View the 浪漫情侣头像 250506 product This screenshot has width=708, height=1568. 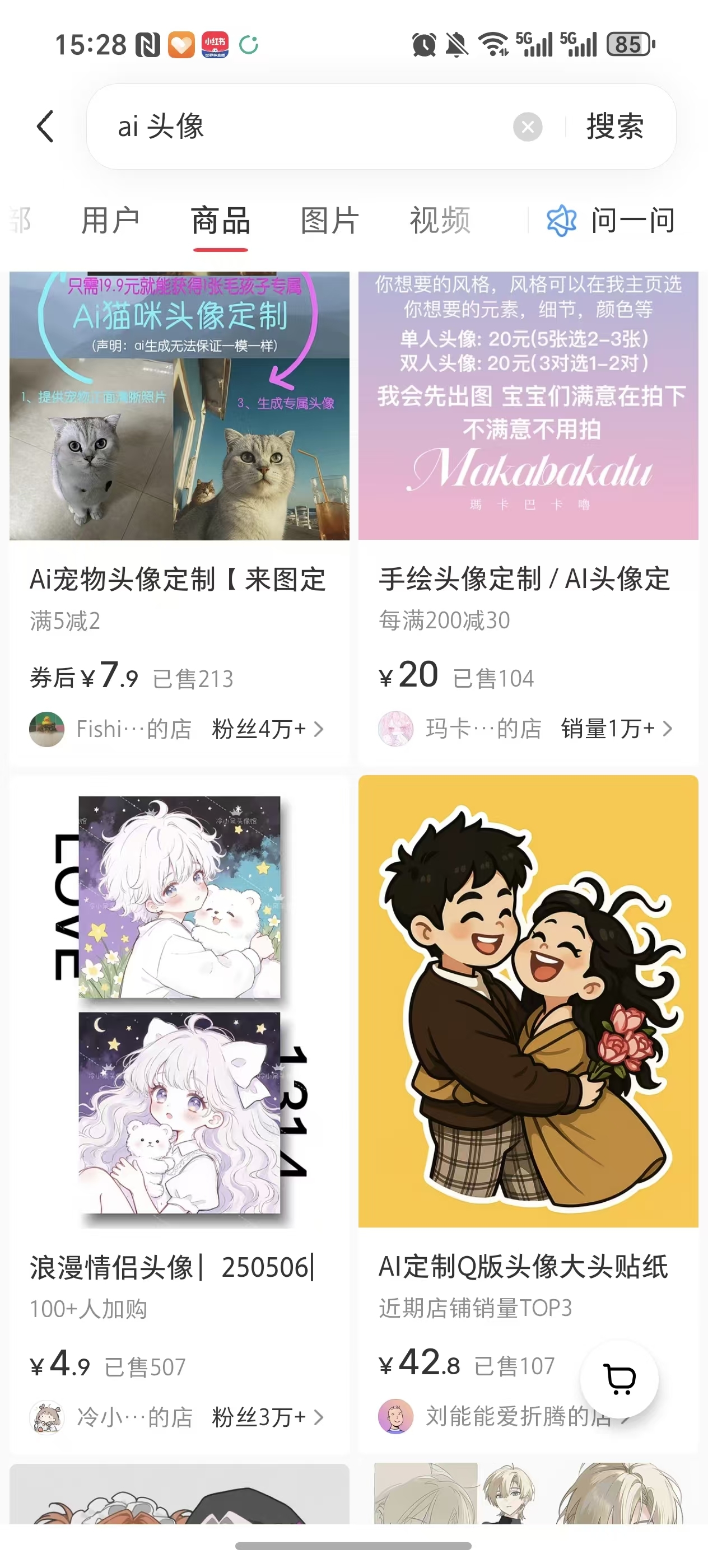point(179,1114)
